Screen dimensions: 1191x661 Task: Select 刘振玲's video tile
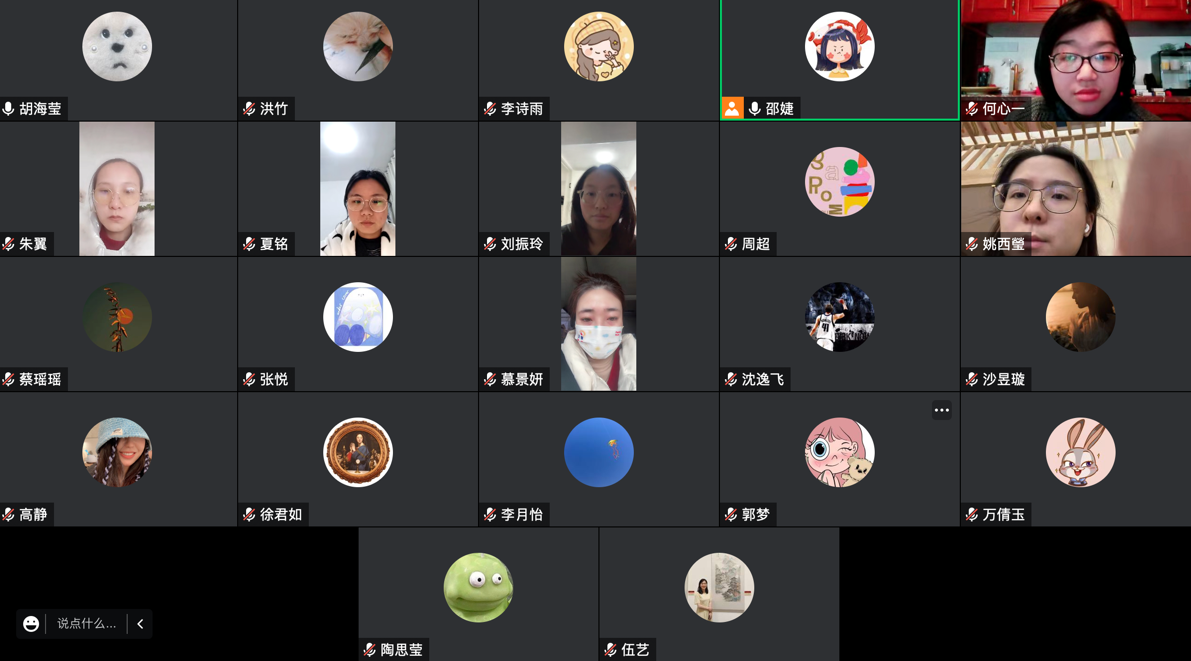598,189
